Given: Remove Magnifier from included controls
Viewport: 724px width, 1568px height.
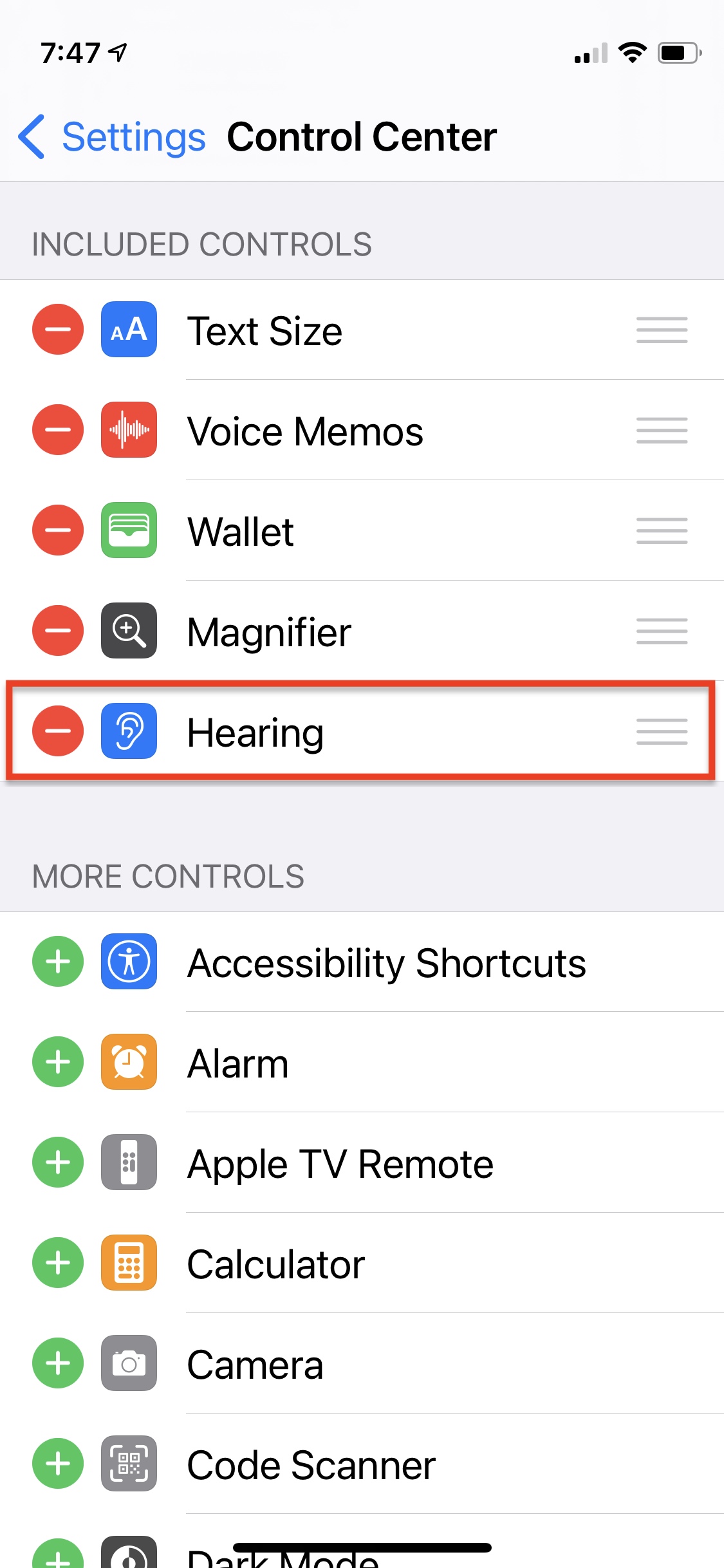Looking at the screenshot, I should pos(58,631).
